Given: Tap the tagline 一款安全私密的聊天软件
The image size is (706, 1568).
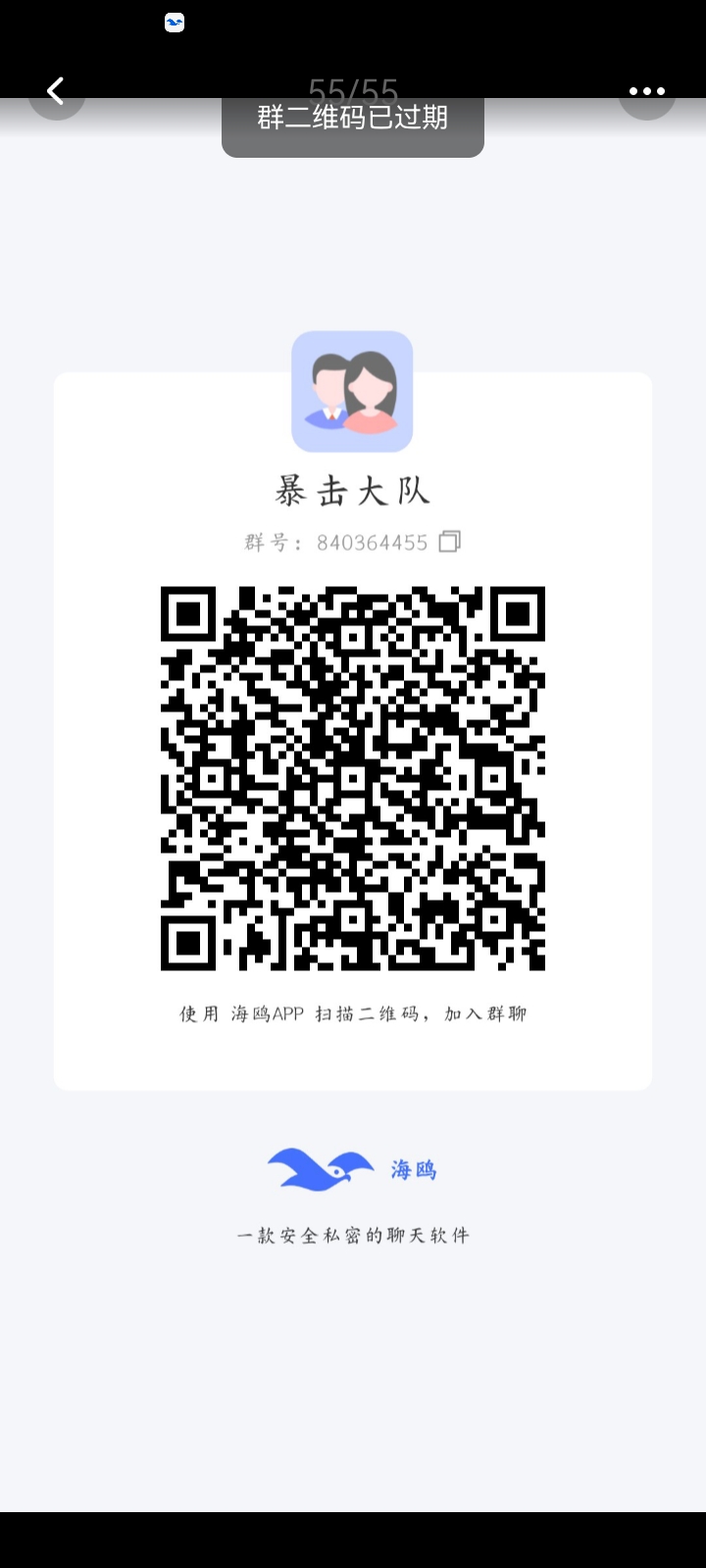Looking at the screenshot, I should pyautogui.click(x=353, y=1235).
